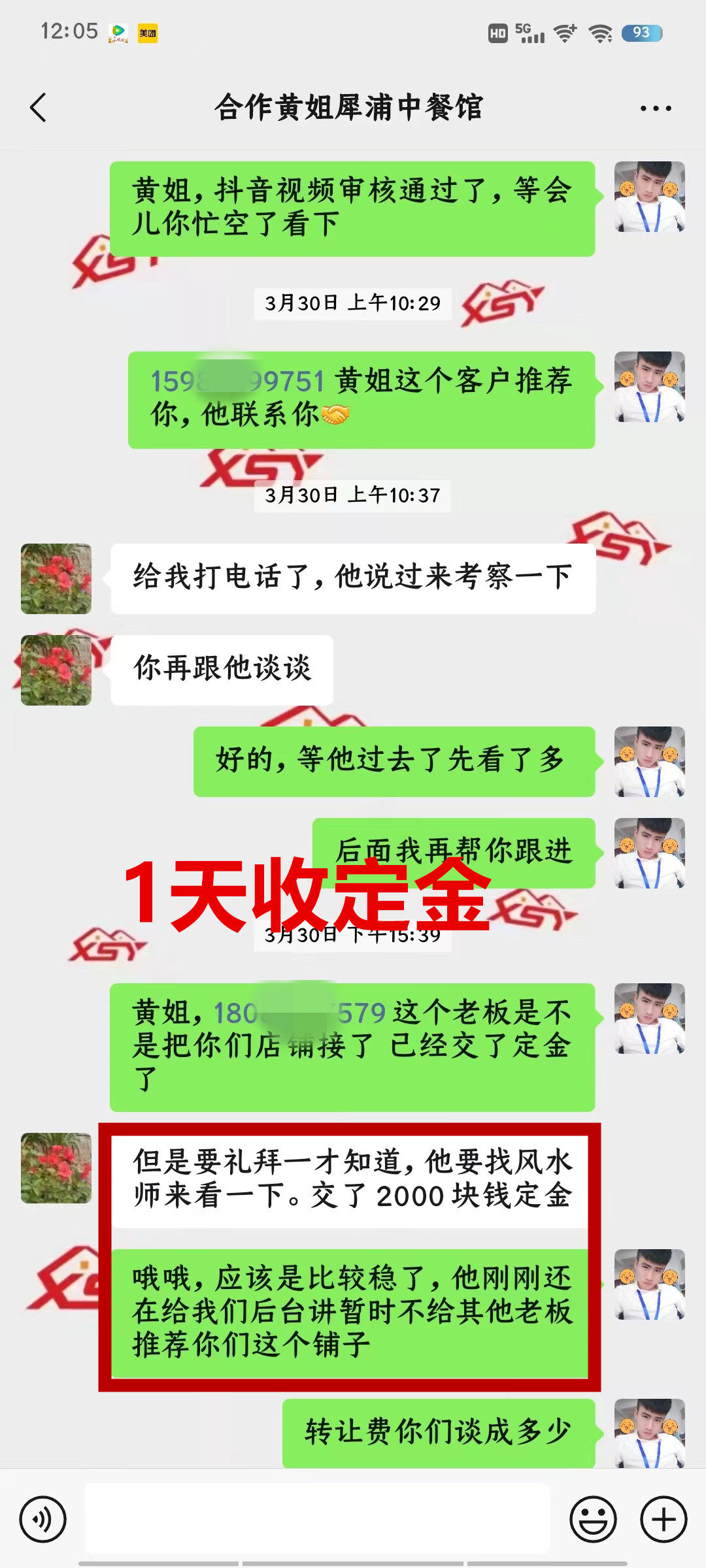This screenshot has width=706, height=1568.
Task: Focus the message text field
Action: 317,1518
